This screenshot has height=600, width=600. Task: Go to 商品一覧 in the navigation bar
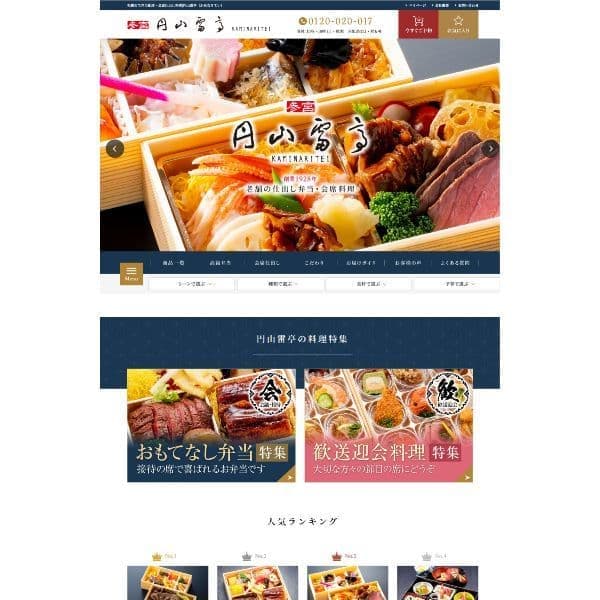tap(174, 263)
